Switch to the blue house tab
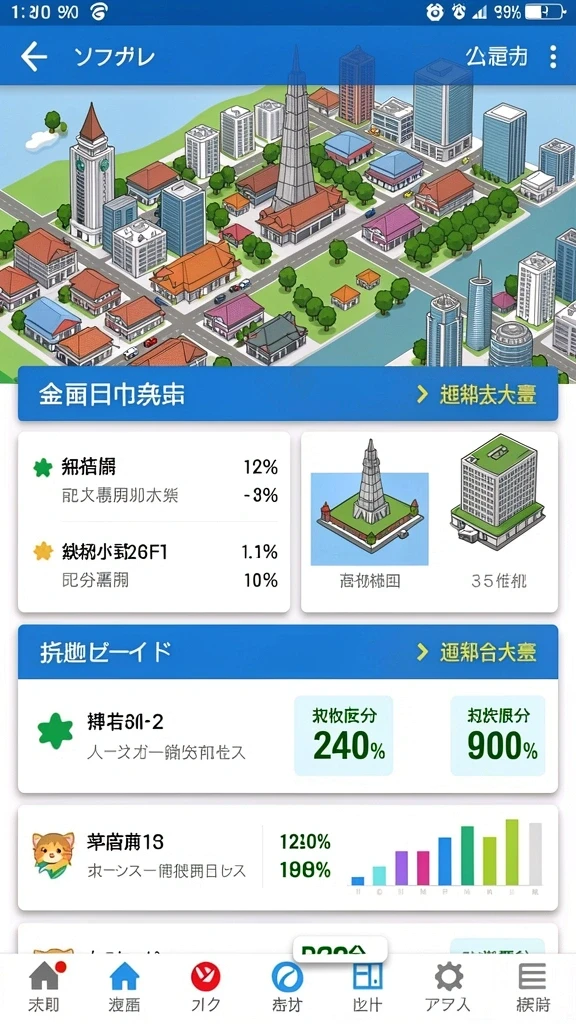Viewport: 576px width, 1024px height. pos(124,987)
